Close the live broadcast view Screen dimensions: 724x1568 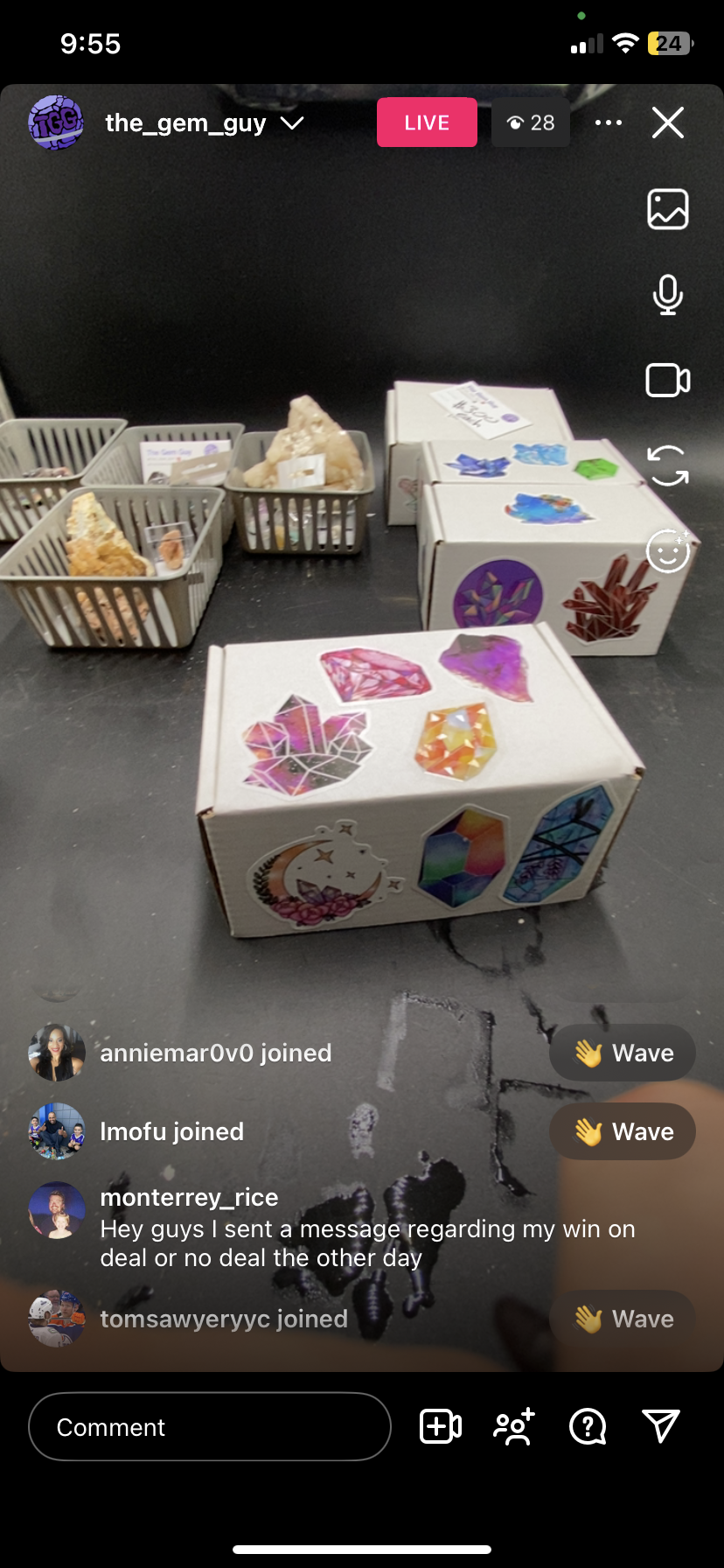668,123
